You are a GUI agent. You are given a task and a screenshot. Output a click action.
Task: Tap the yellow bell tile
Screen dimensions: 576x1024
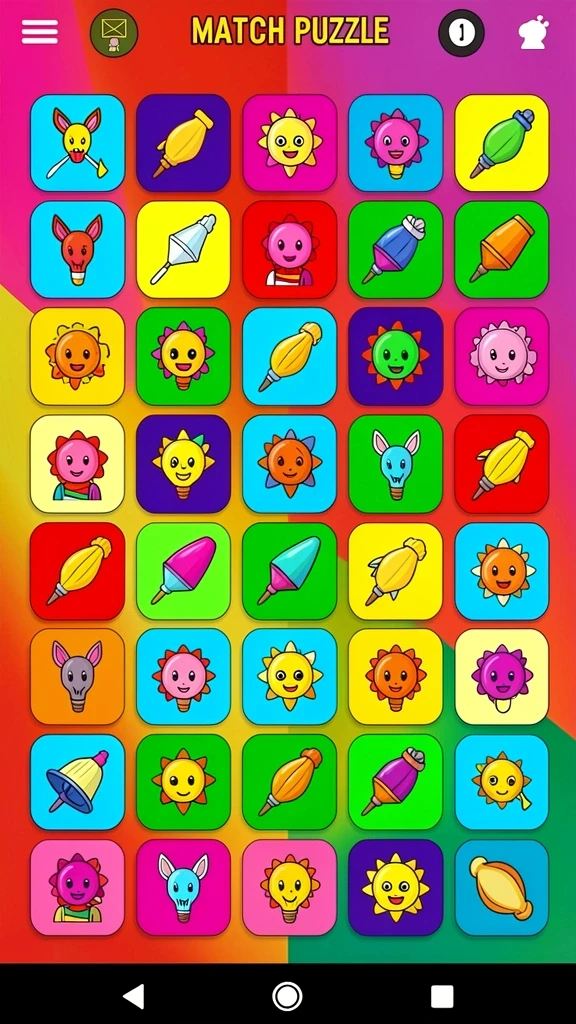click(77, 782)
